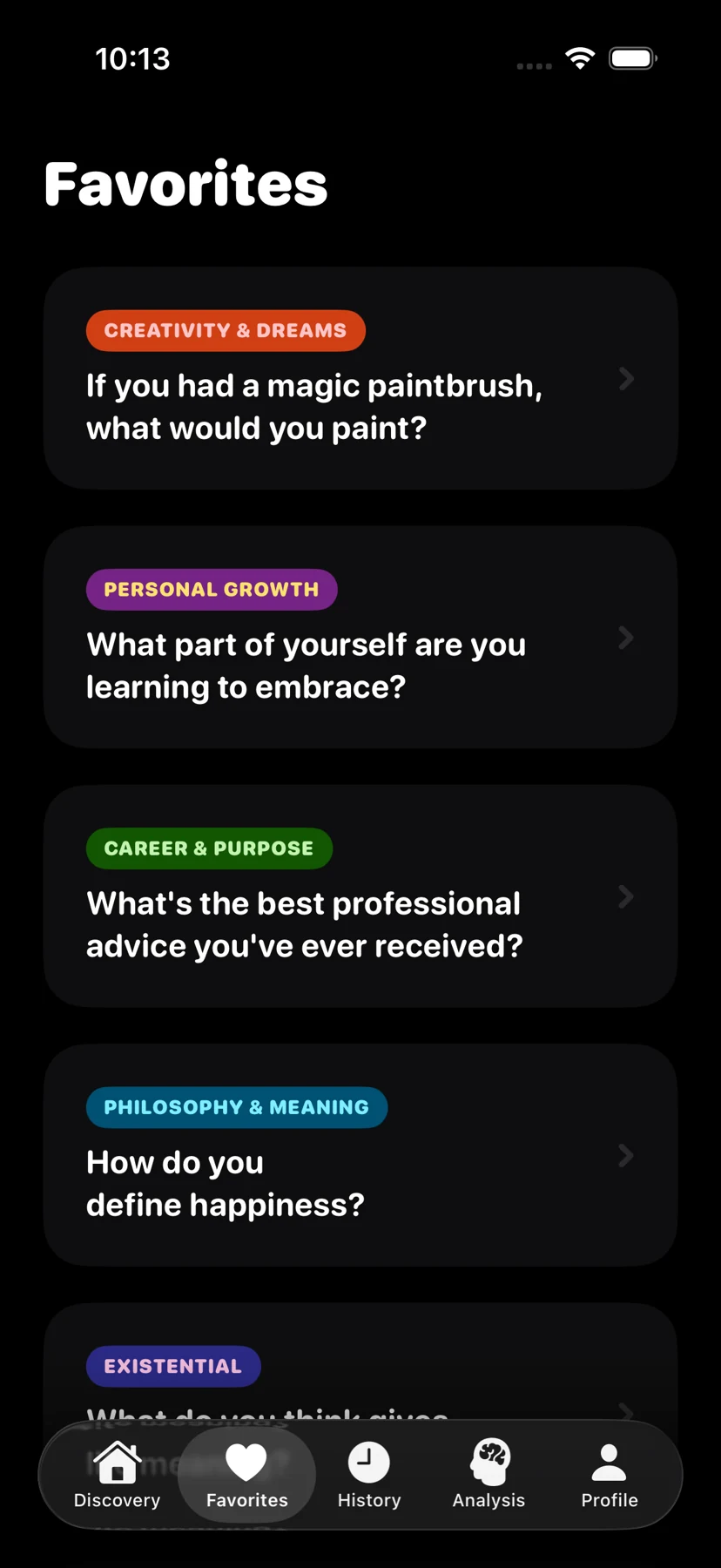This screenshot has width=721, height=1568.
Task: Switch to the Discovery tab
Action: (118, 1475)
